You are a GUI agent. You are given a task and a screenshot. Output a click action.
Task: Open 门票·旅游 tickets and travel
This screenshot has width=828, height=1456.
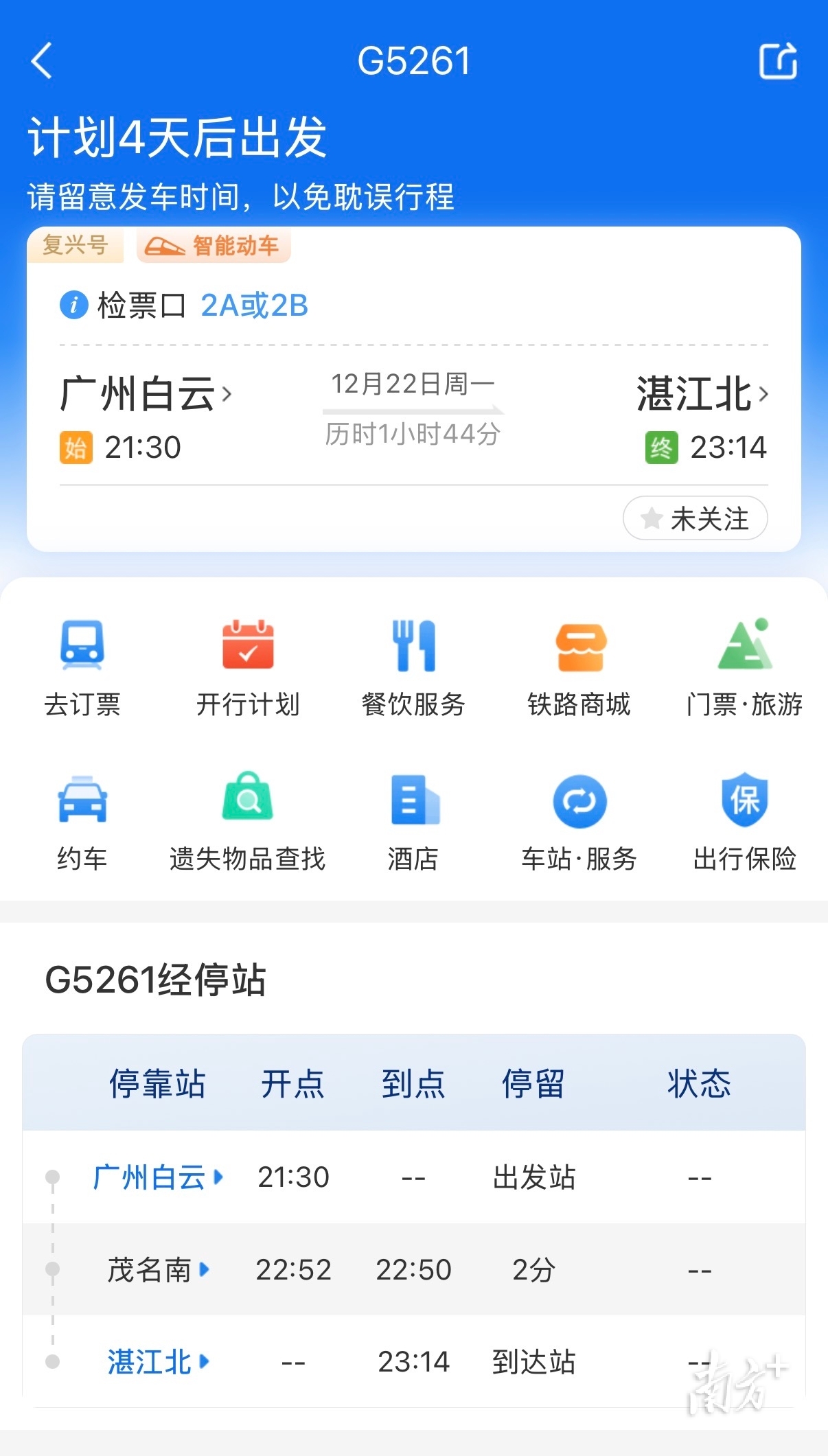(x=744, y=667)
